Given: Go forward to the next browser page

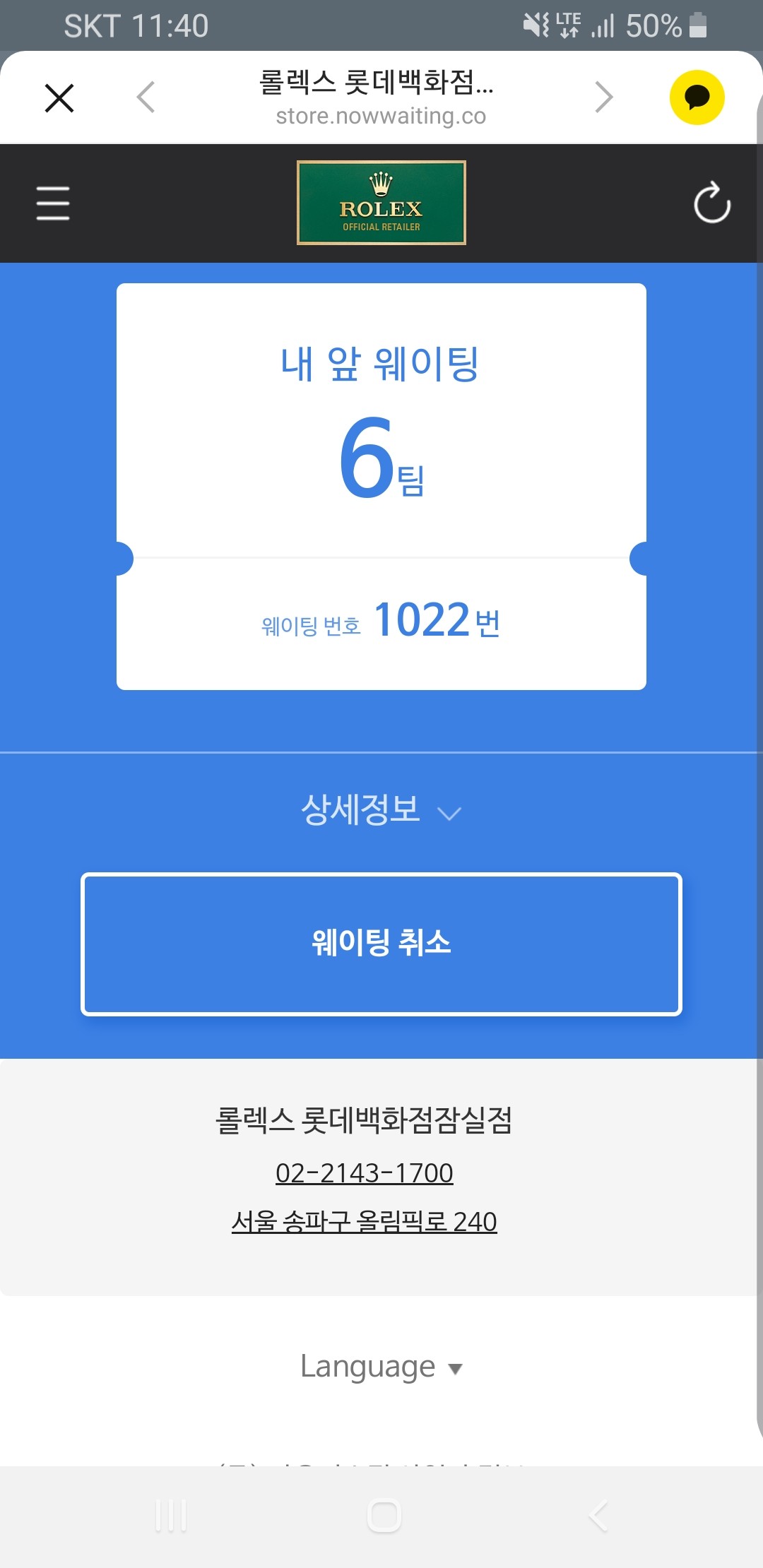Looking at the screenshot, I should tap(603, 97).
